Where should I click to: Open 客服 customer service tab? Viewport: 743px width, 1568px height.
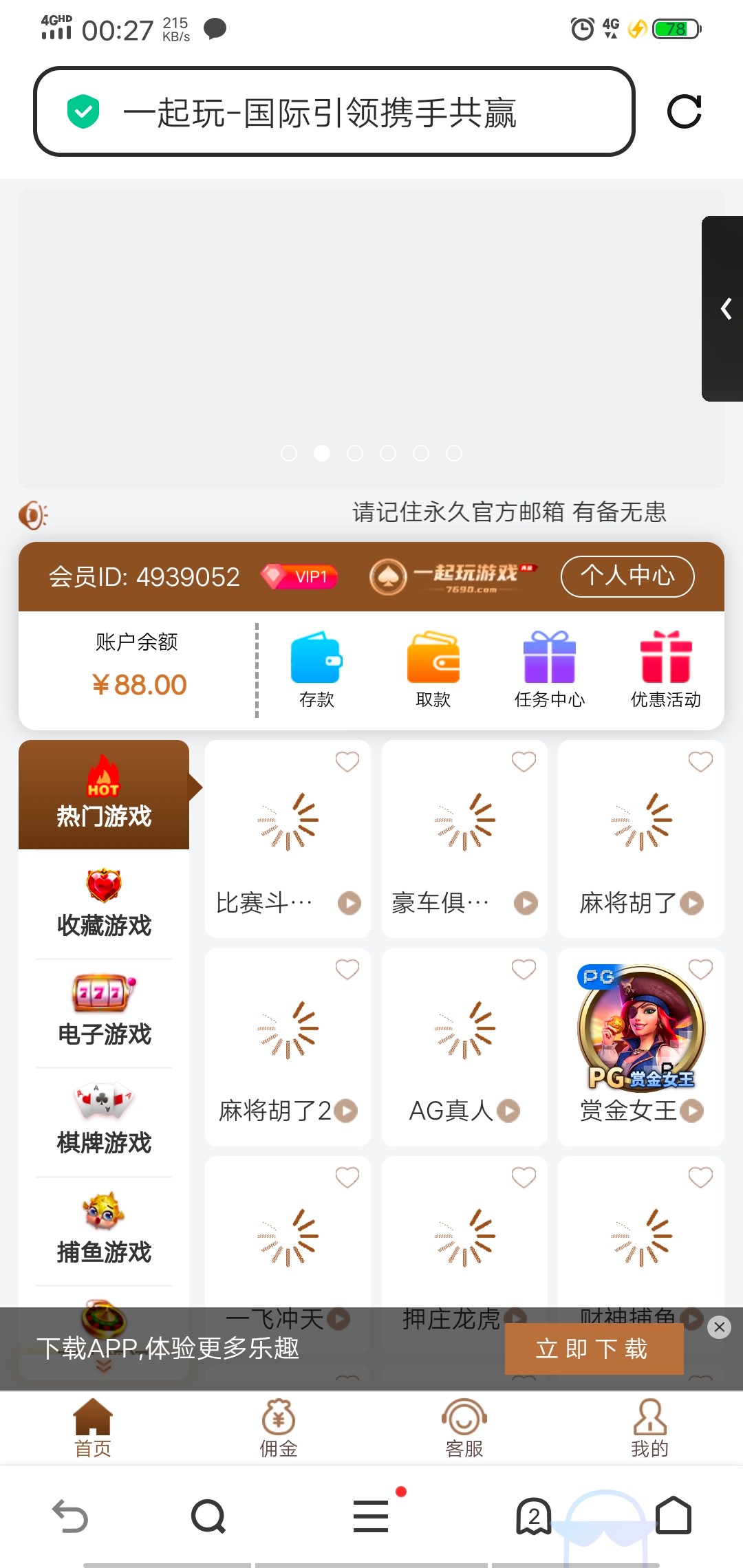[x=464, y=1428]
